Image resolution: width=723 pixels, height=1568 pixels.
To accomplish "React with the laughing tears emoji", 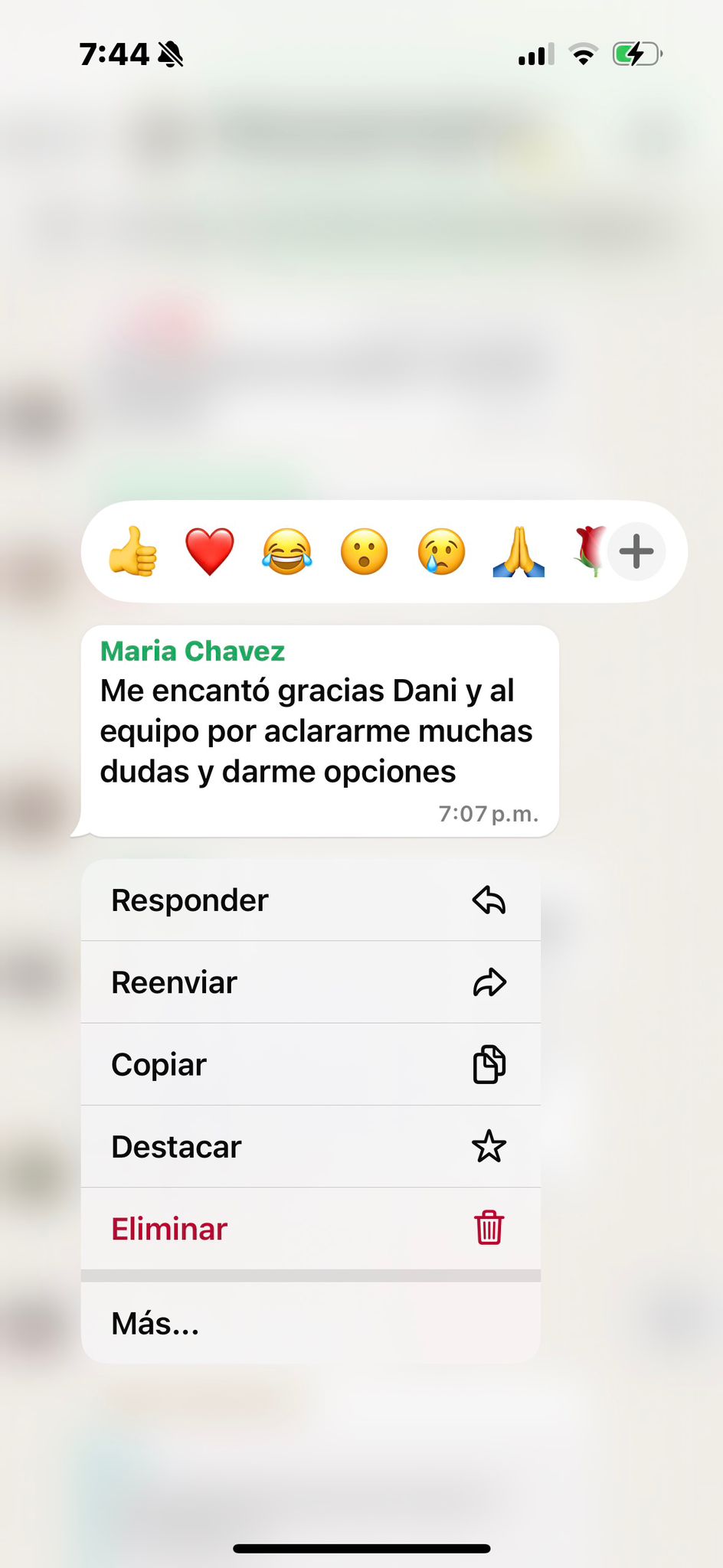I will click(x=287, y=551).
